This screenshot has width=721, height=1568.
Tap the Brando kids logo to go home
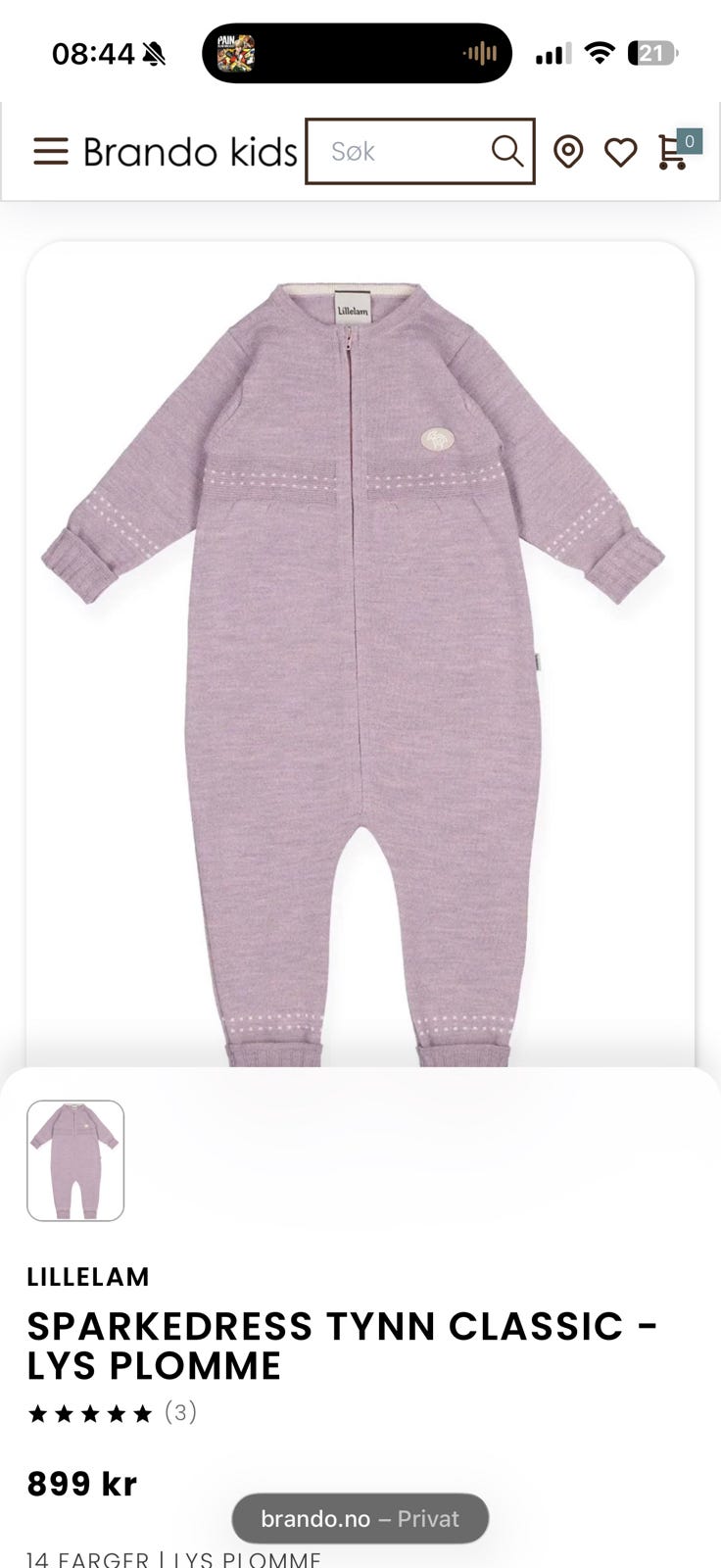coord(190,152)
